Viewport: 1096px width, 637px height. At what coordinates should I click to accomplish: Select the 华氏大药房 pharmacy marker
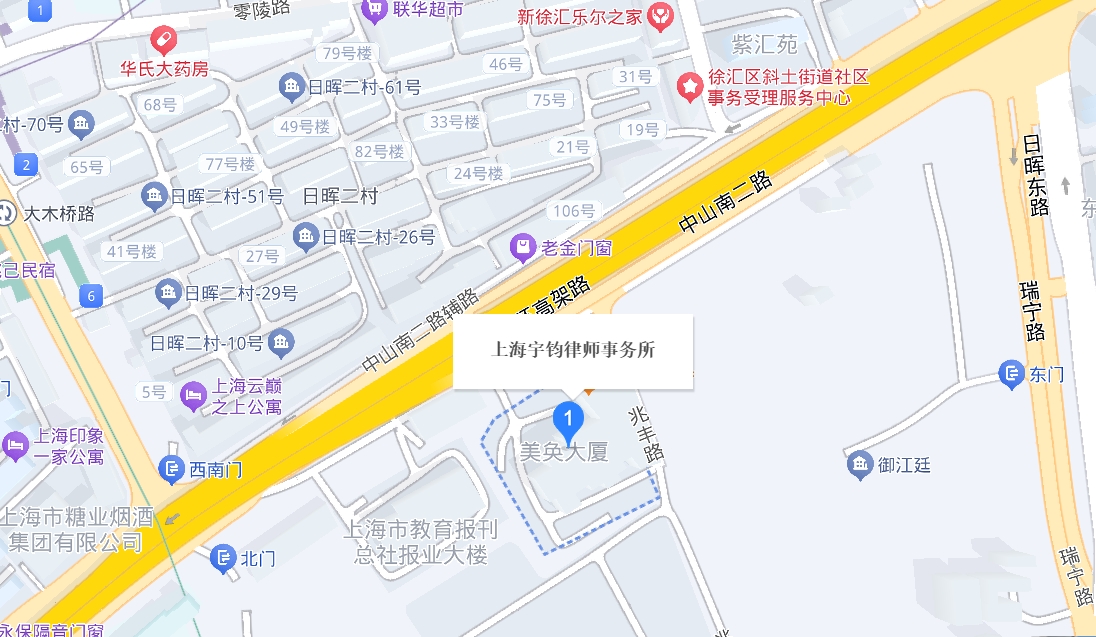[x=163, y=41]
